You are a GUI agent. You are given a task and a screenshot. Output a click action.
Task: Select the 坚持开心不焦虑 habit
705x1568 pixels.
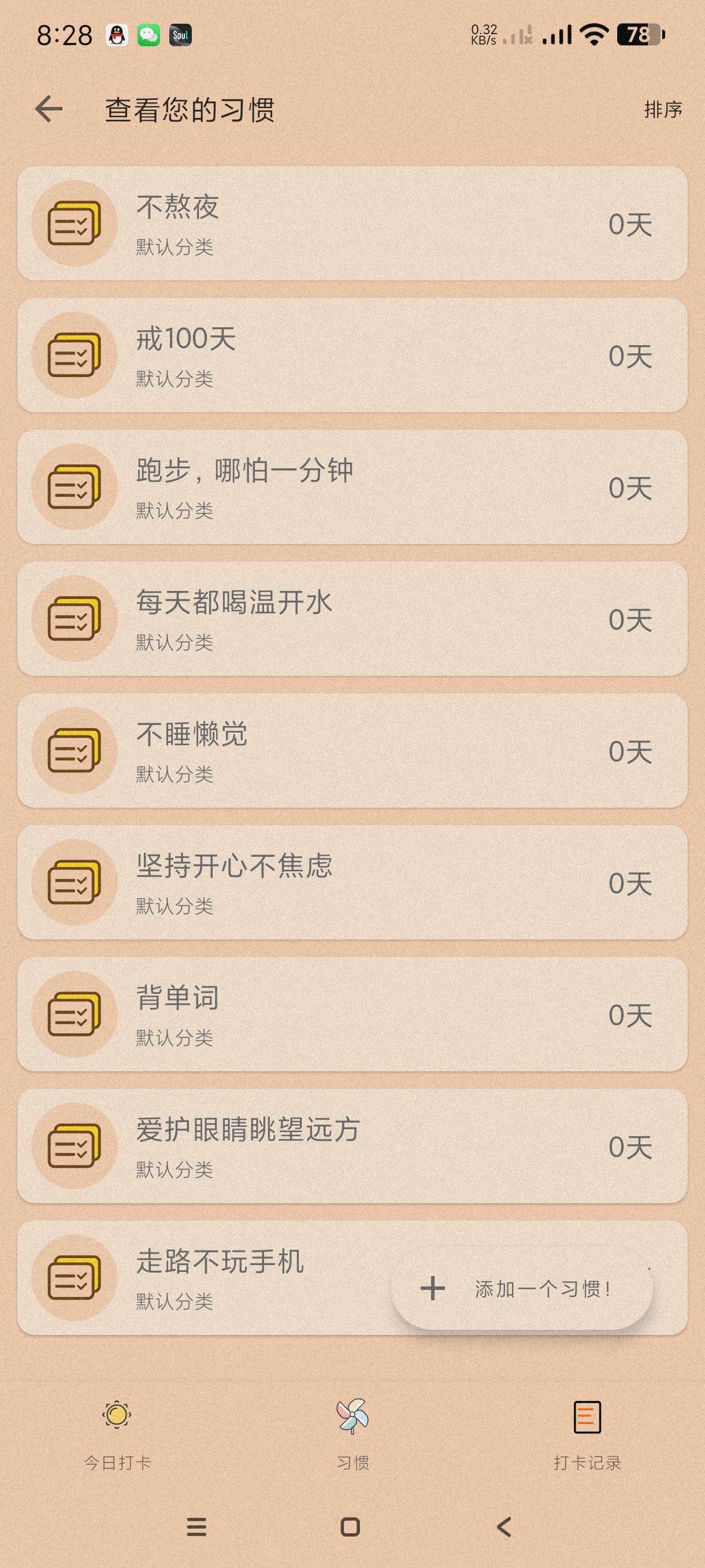(x=351, y=883)
